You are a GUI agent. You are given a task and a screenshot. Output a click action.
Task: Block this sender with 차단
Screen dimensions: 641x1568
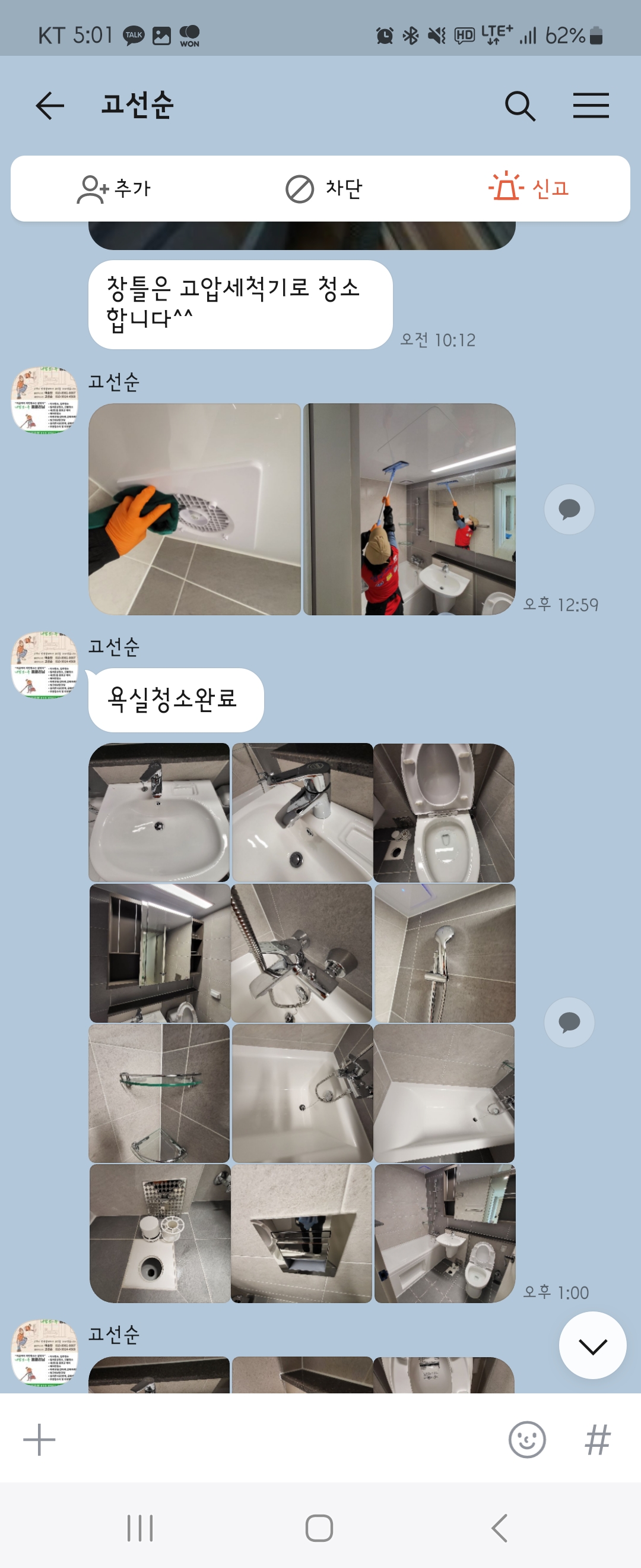click(324, 189)
